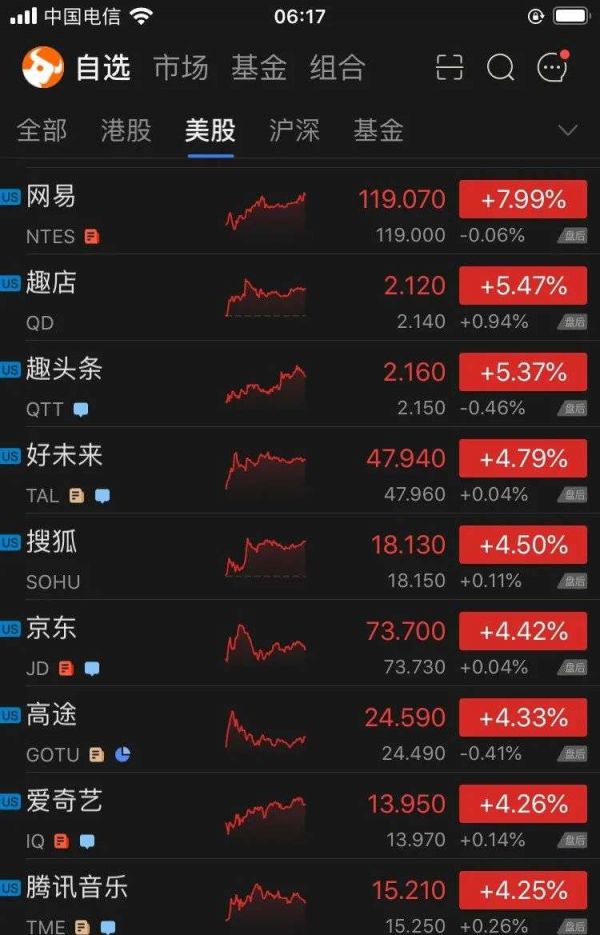Tap the +4.33% change button for 高途

pos(523,717)
